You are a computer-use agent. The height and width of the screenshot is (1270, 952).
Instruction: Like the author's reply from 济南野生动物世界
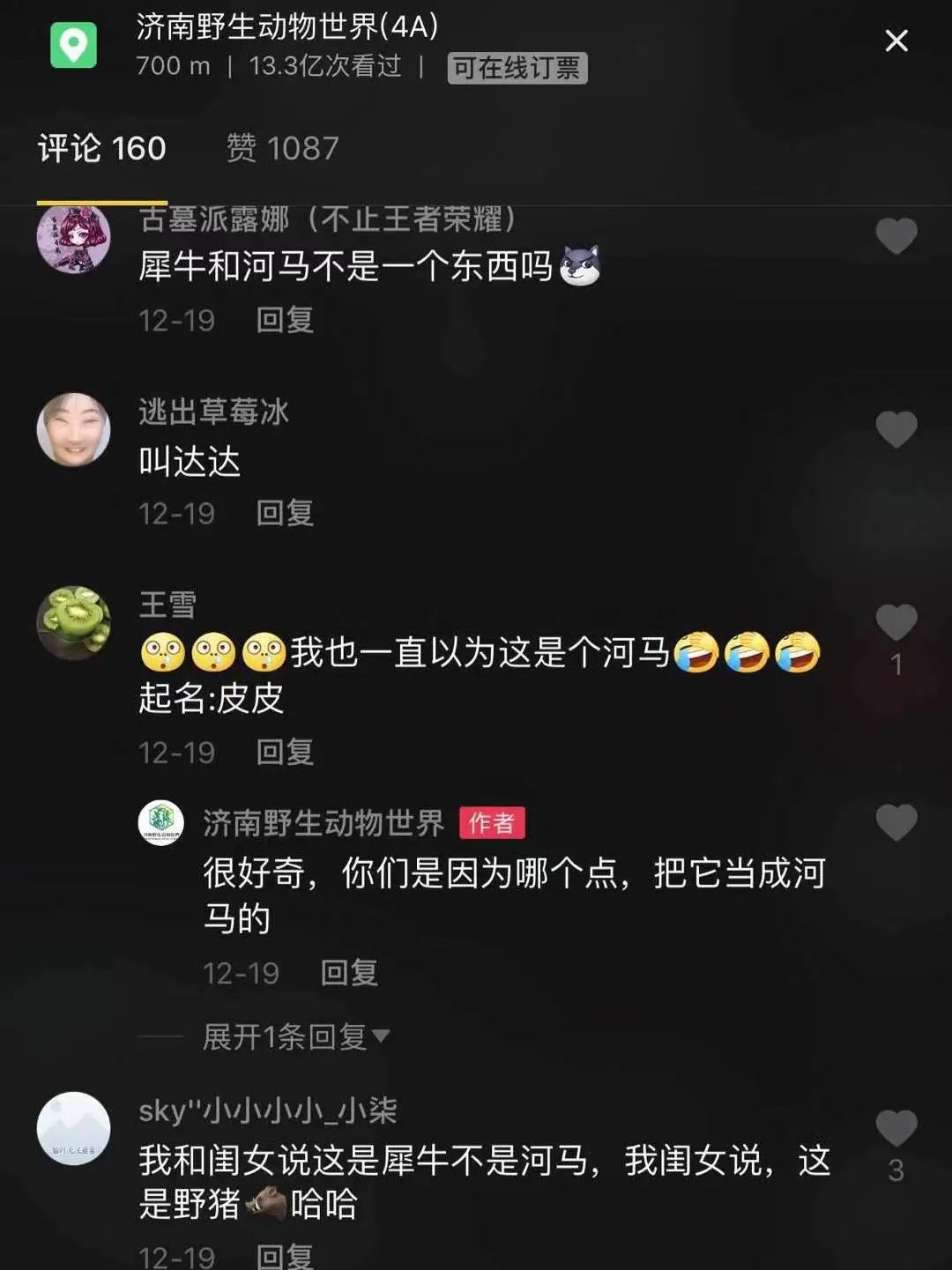[x=896, y=822]
